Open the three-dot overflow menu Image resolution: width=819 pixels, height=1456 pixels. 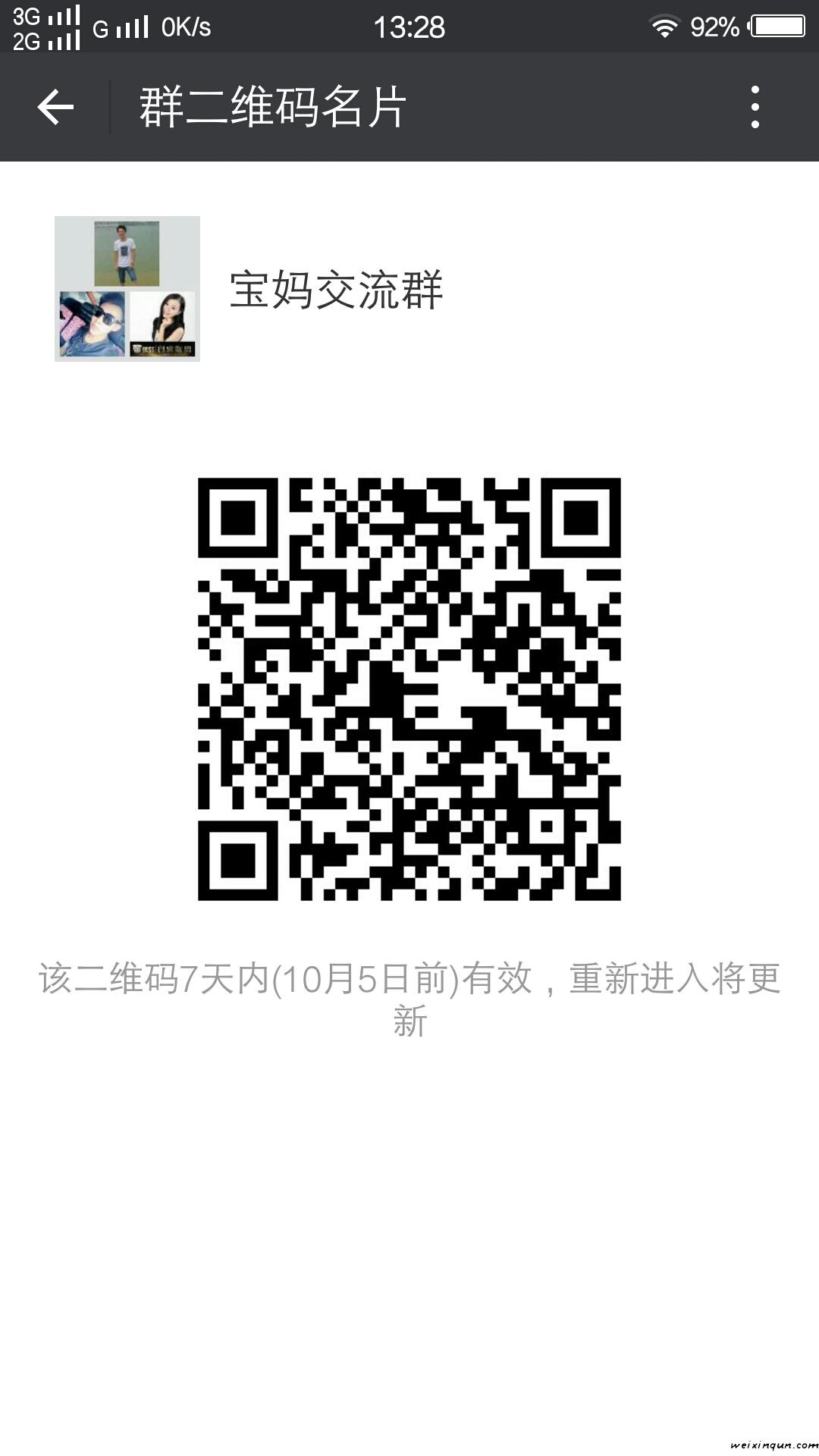(x=755, y=107)
